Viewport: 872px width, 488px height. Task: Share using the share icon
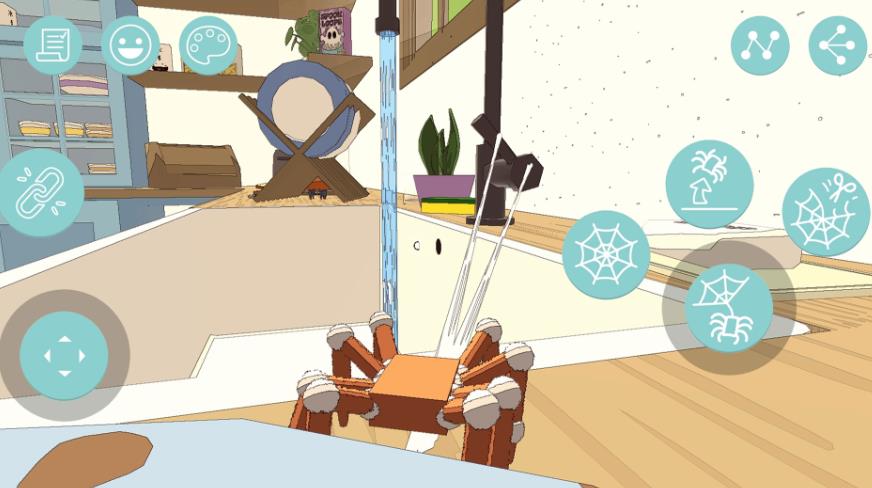tap(837, 45)
